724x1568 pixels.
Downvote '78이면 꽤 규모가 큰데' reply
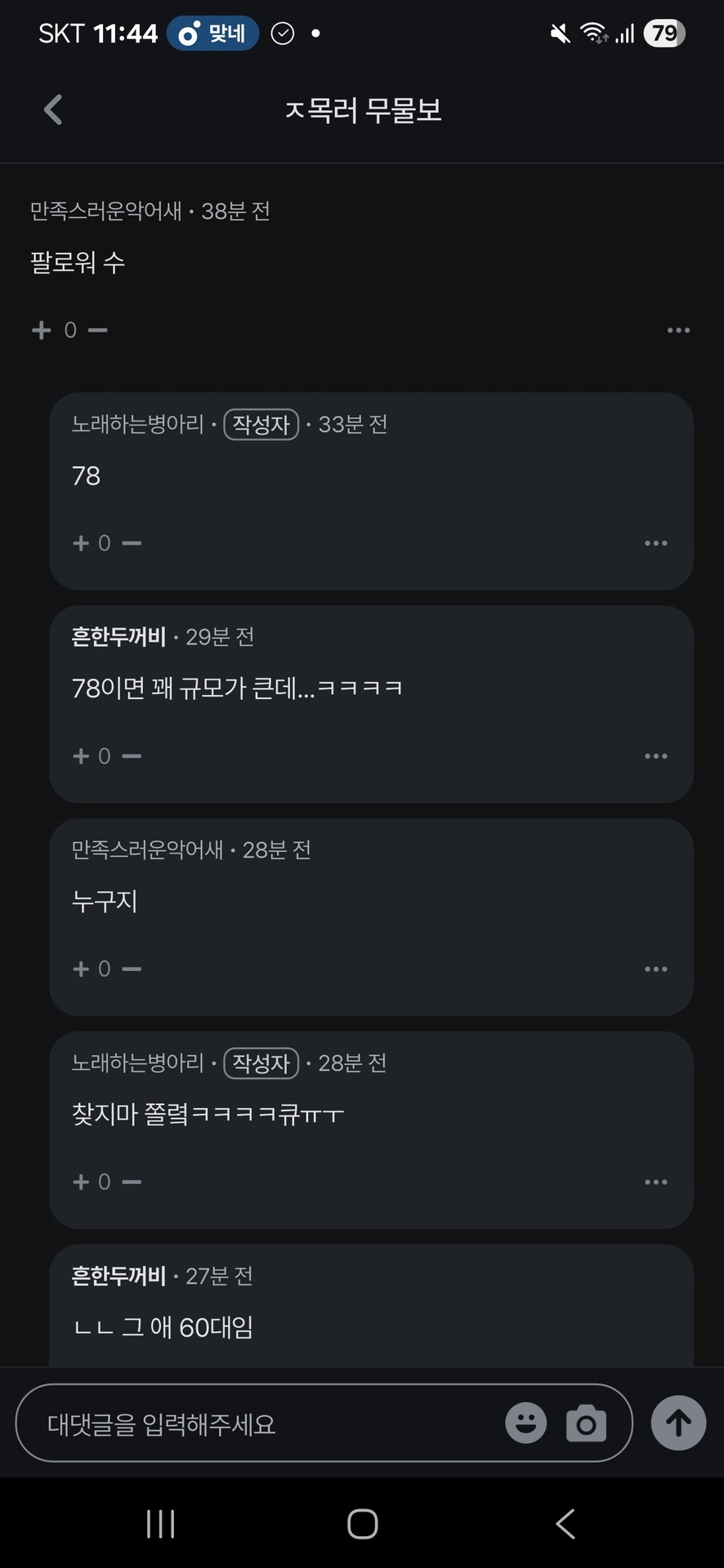point(132,756)
